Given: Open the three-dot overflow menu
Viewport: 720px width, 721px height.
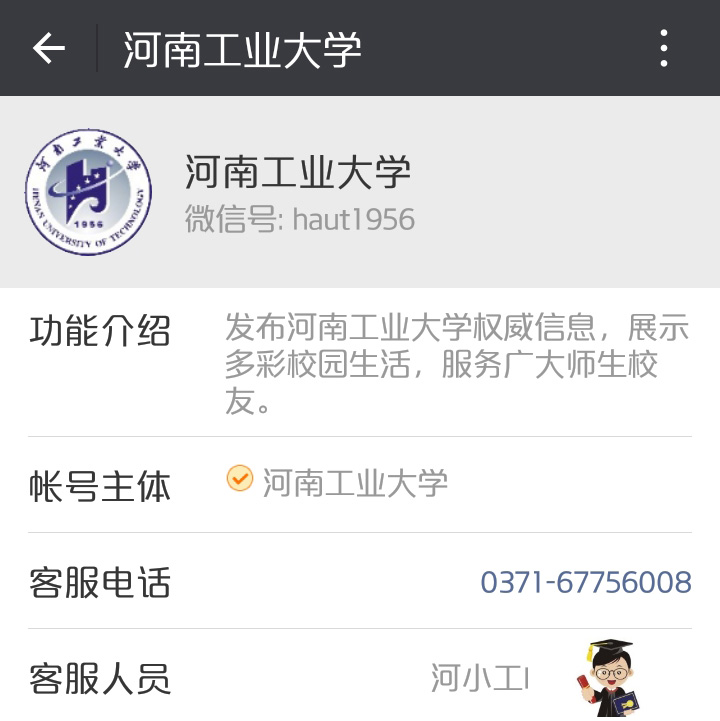Looking at the screenshot, I should (x=663, y=48).
